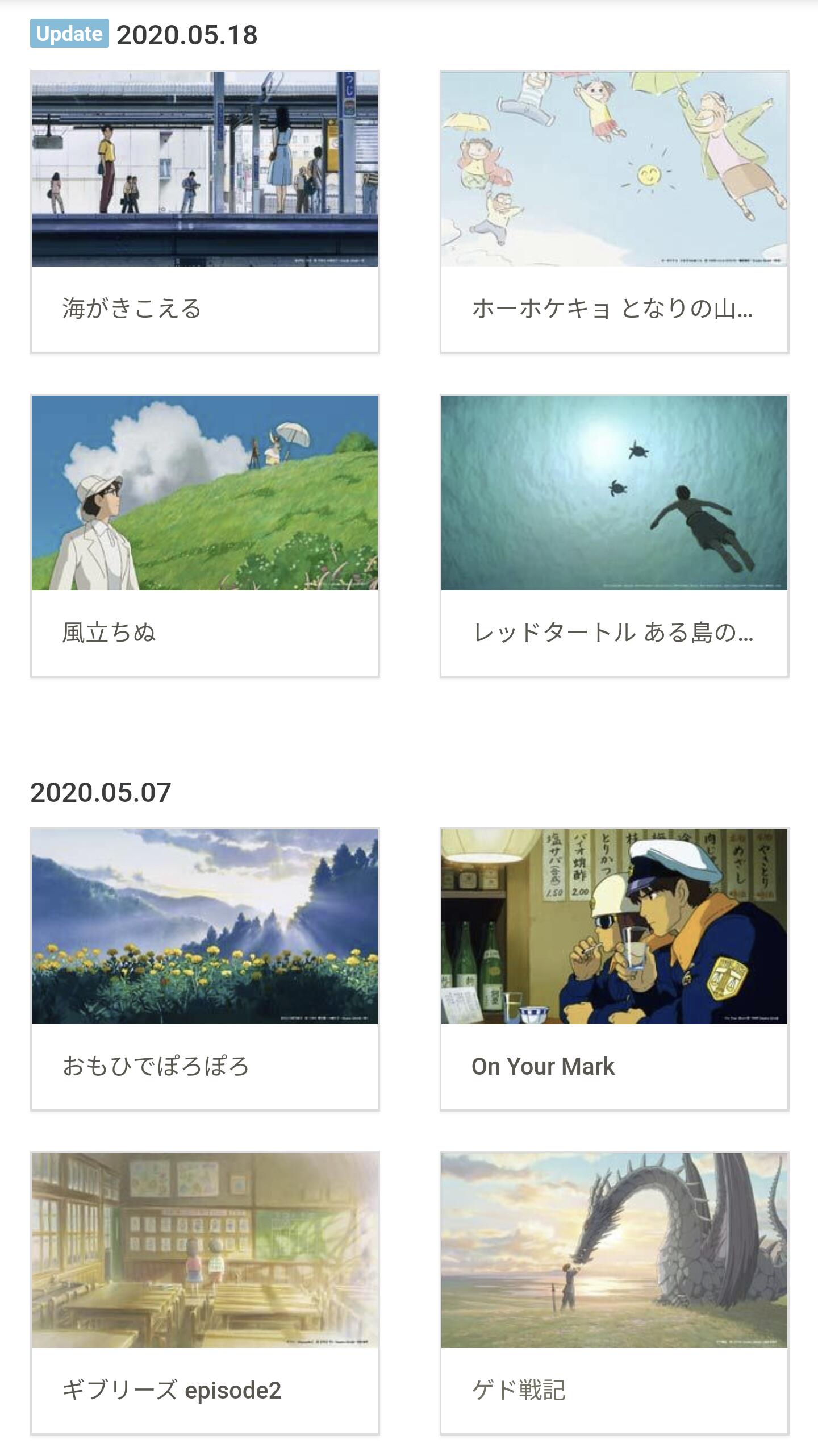Open the 海がきこえる card
Image resolution: width=818 pixels, height=1456 pixels.
click(x=204, y=211)
